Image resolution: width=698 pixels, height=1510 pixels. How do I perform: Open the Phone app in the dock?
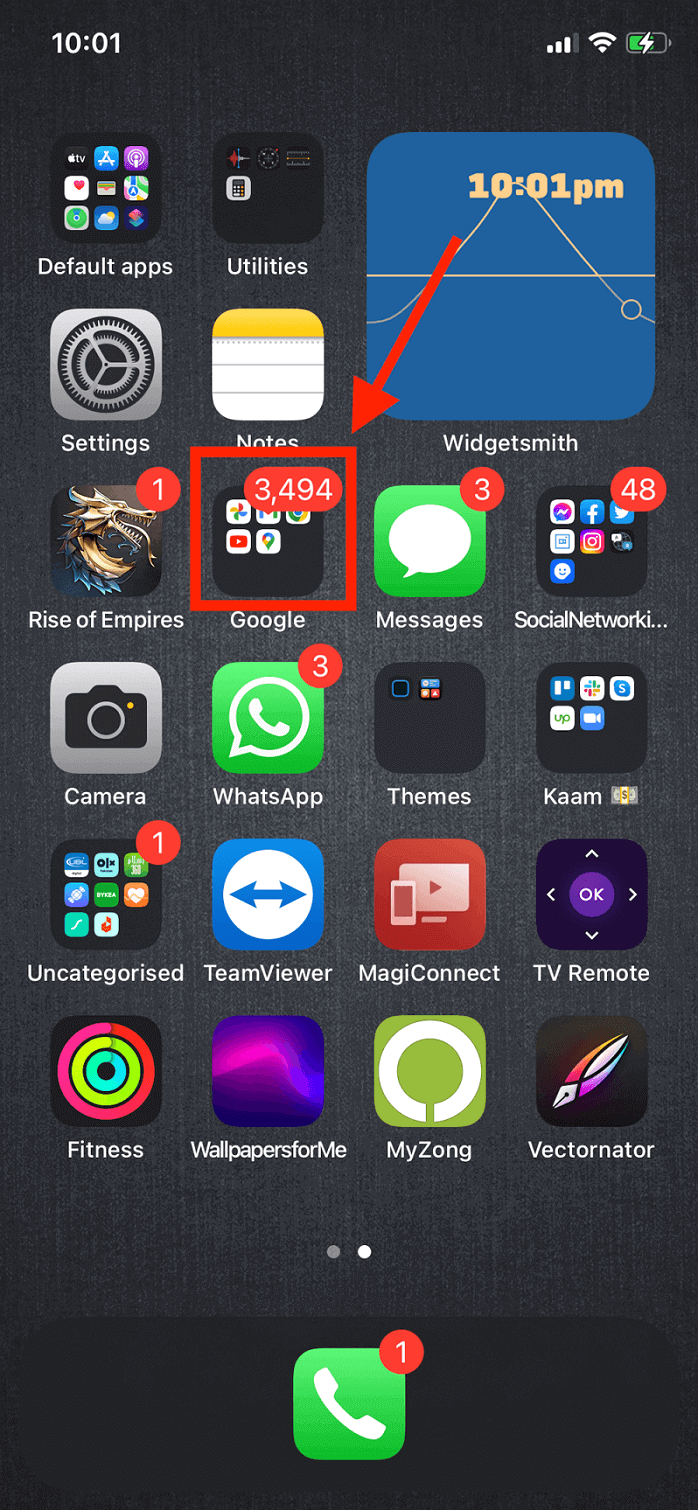click(349, 1403)
